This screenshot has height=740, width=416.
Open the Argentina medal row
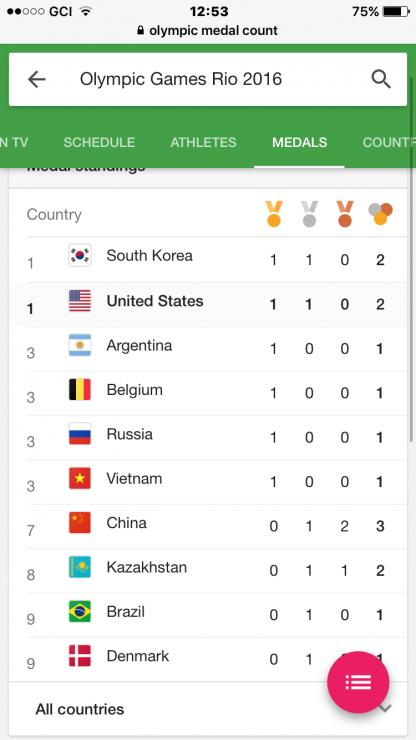click(208, 349)
